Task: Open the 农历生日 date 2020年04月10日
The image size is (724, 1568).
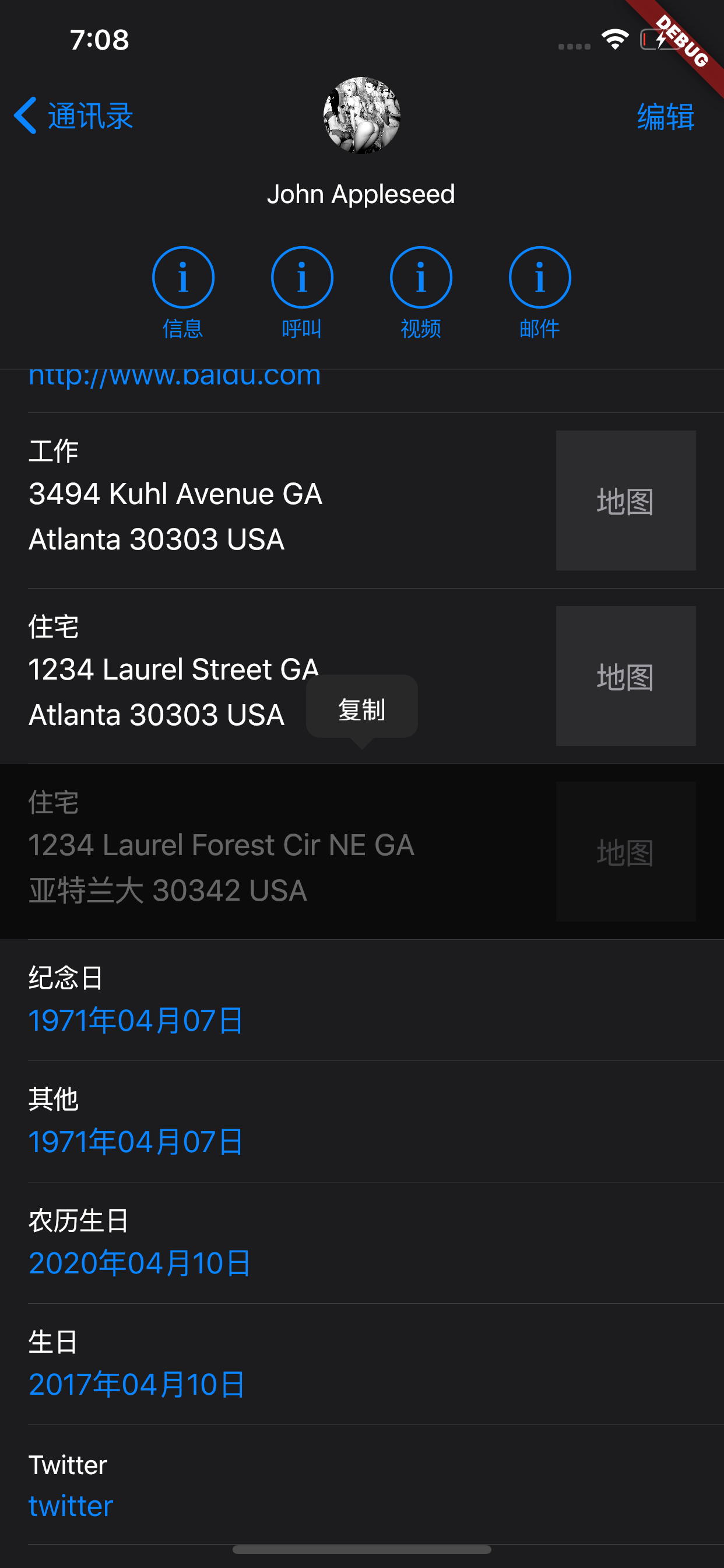Action: (139, 1263)
